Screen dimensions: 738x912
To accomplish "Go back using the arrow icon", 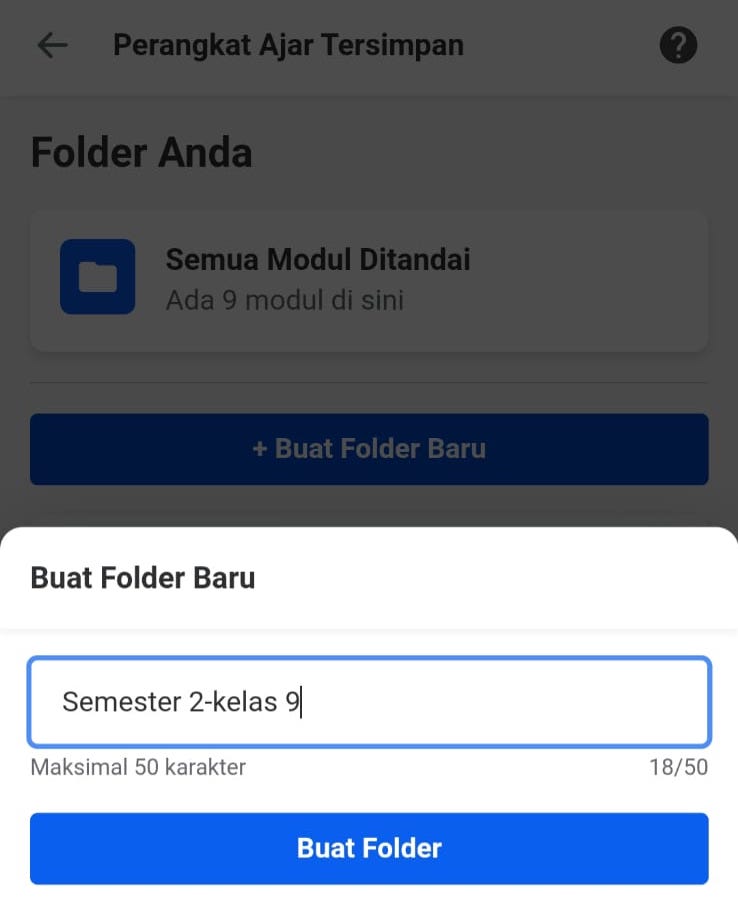I will 52,46.
